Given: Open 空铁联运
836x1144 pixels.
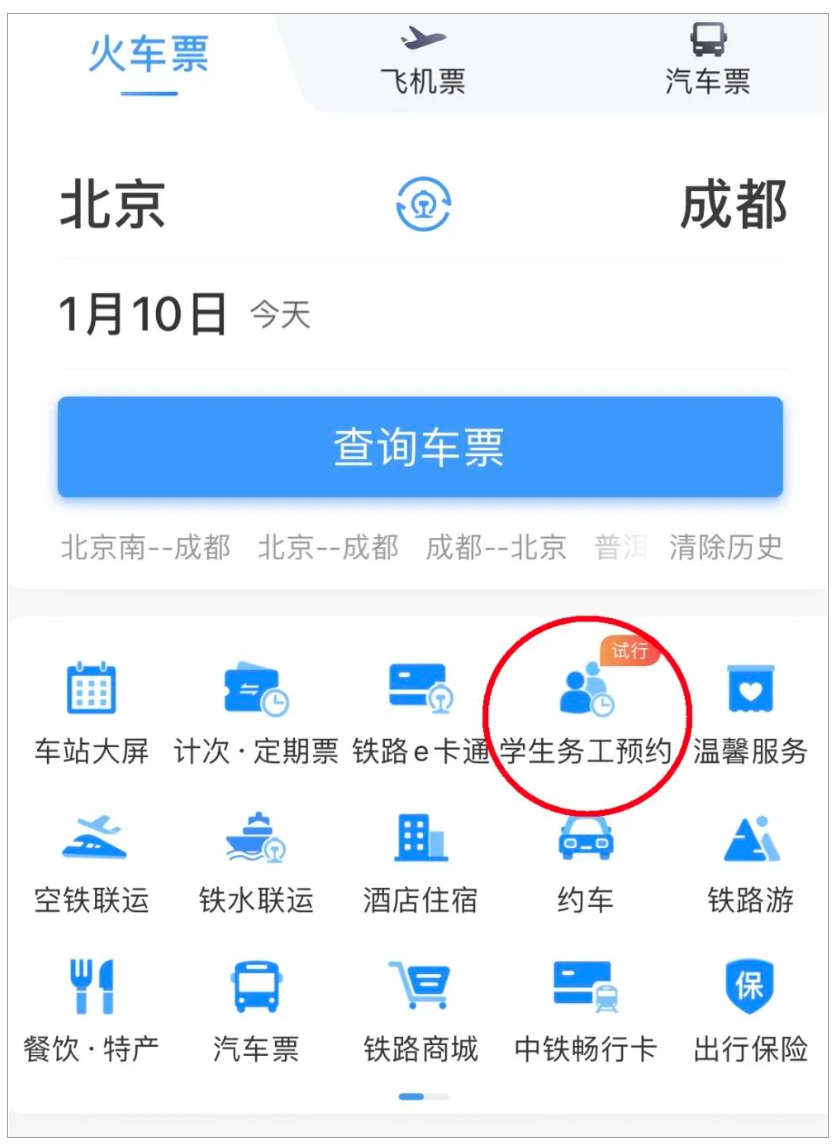Looking at the screenshot, I should pyautogui.click(x=91, y=862).
